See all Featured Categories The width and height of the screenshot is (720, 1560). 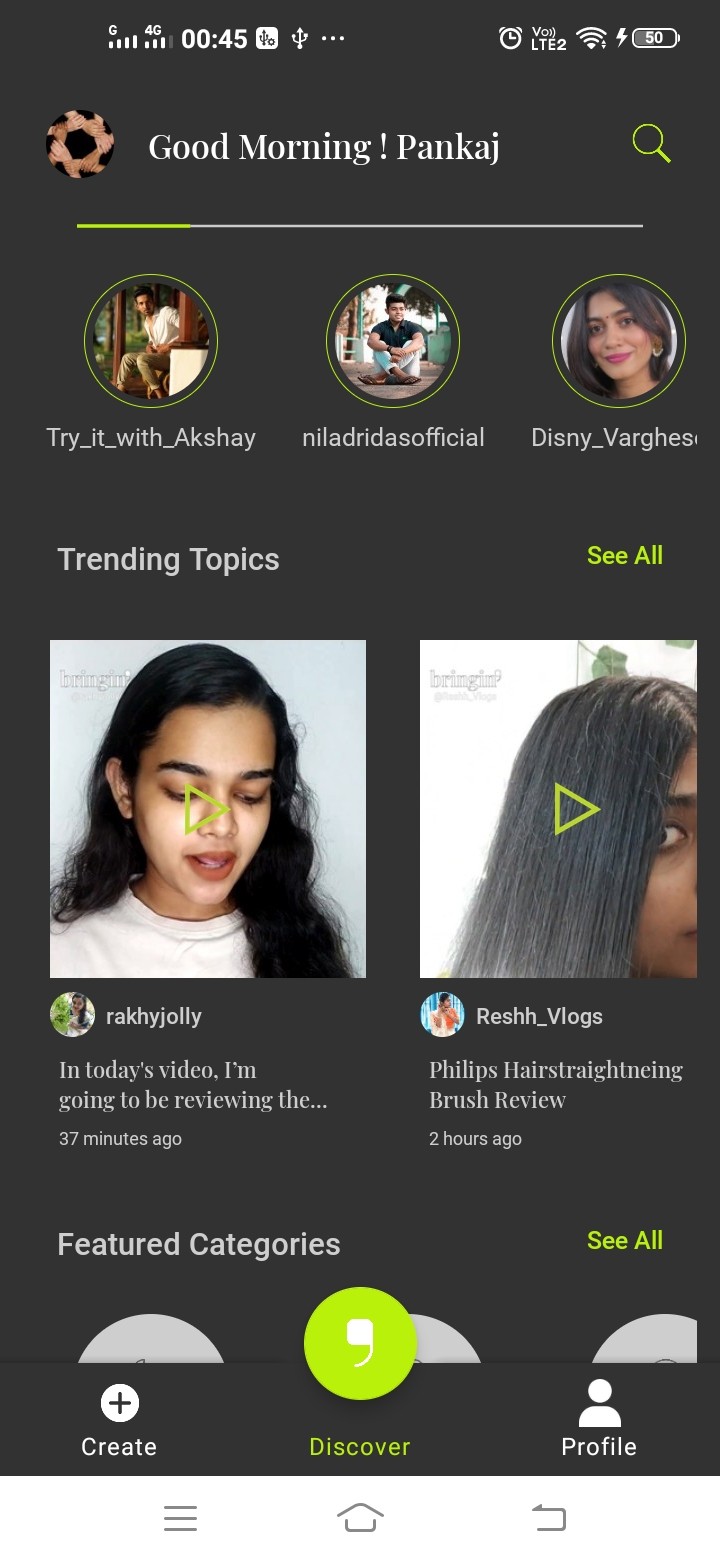coord(624,1241)
